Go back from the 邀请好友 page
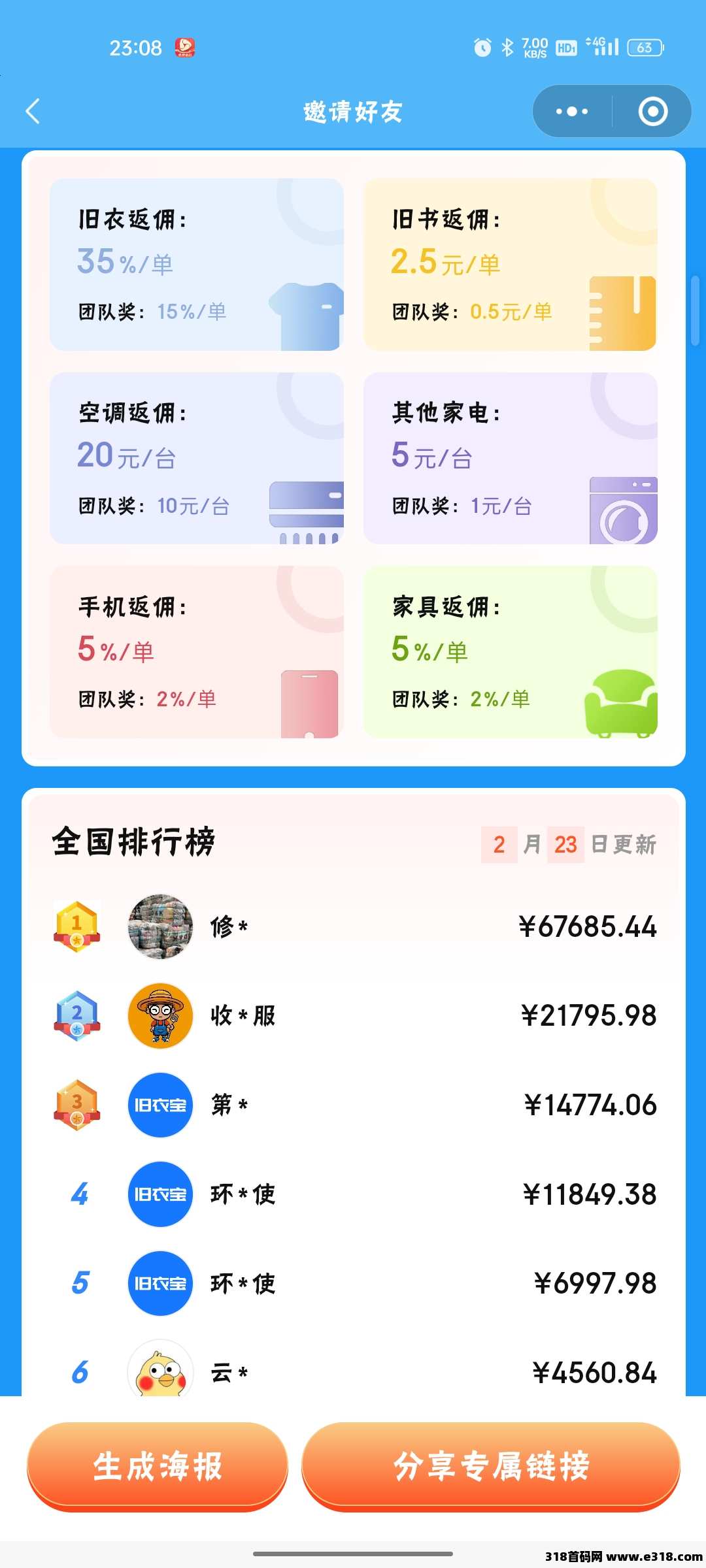This screenshot has width=706, height=1568. [x=33, y=111]
